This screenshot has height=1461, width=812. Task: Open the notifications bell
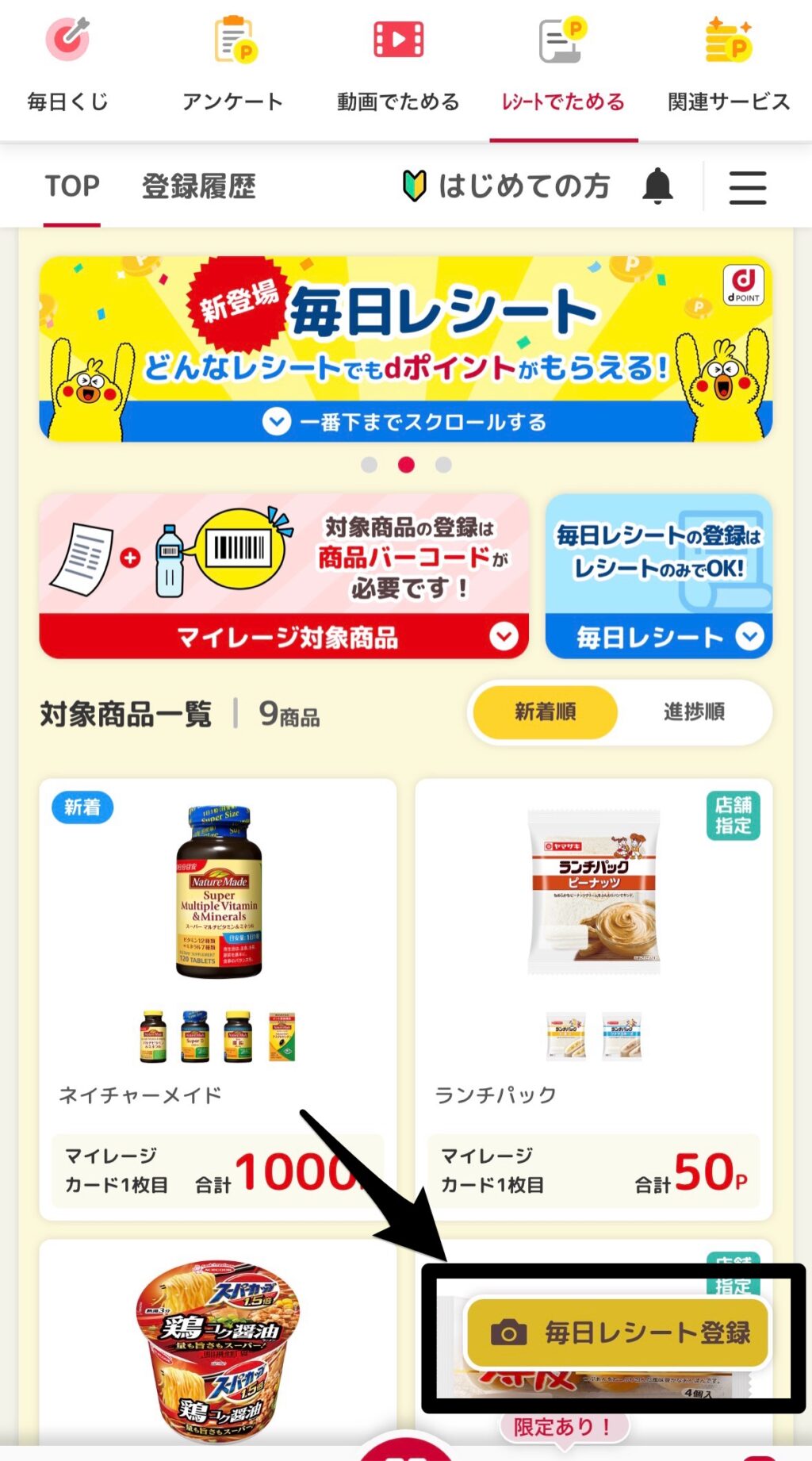(x=657, y=187)
